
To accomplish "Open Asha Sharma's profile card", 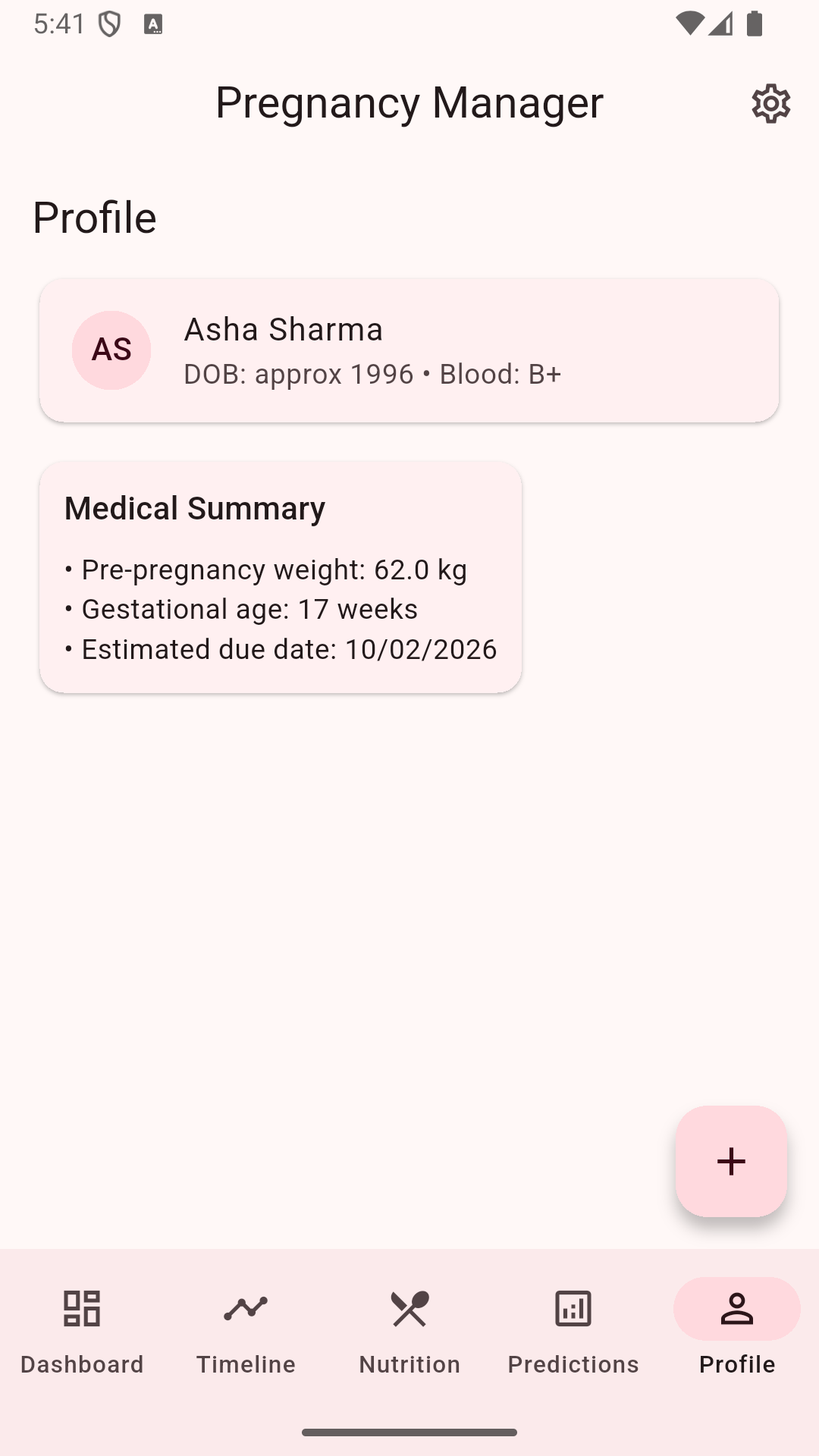I will click(409, 350).
